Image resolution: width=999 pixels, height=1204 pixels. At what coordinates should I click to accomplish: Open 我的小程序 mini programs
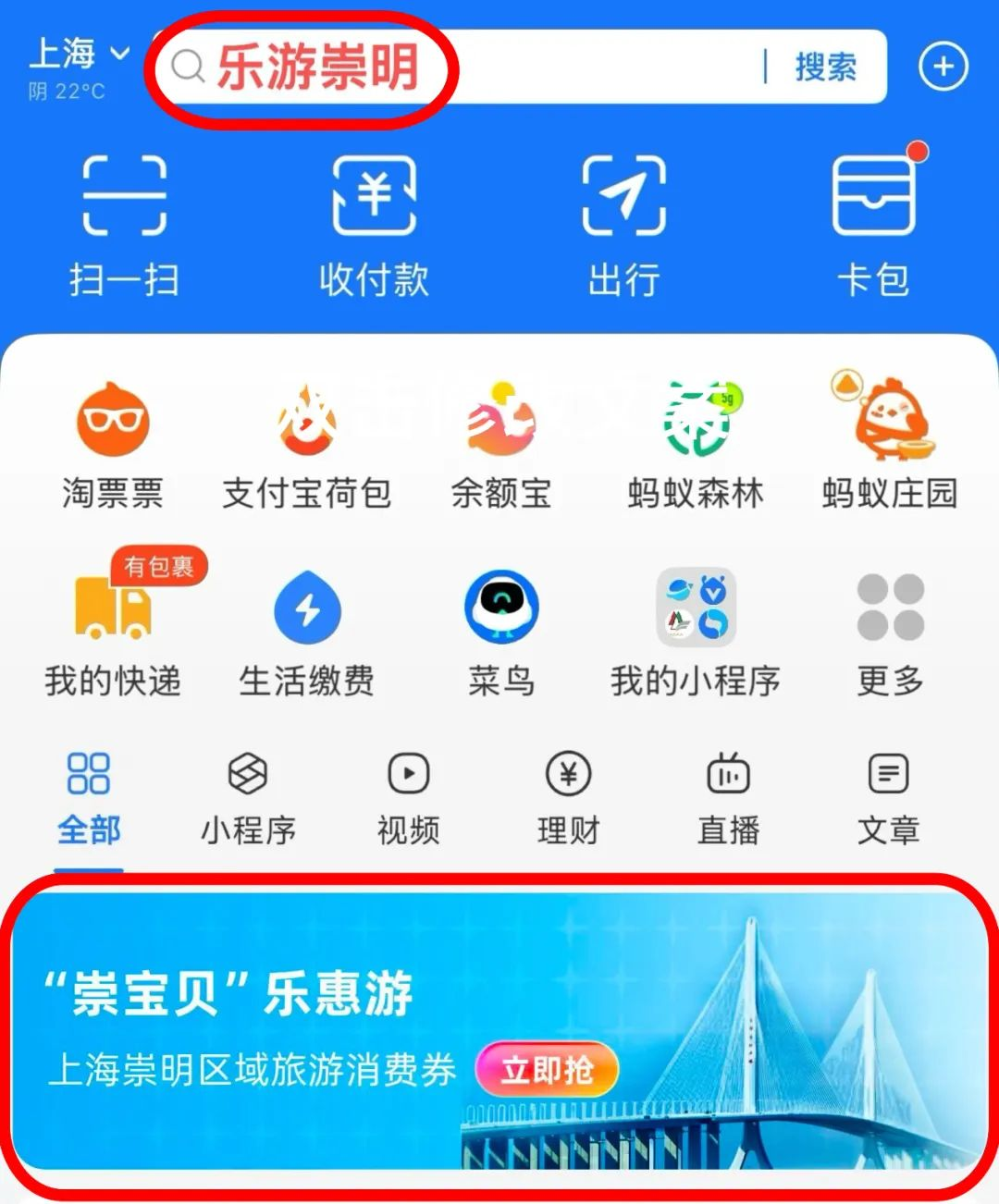pyautogui.click(x=695, y=610)
